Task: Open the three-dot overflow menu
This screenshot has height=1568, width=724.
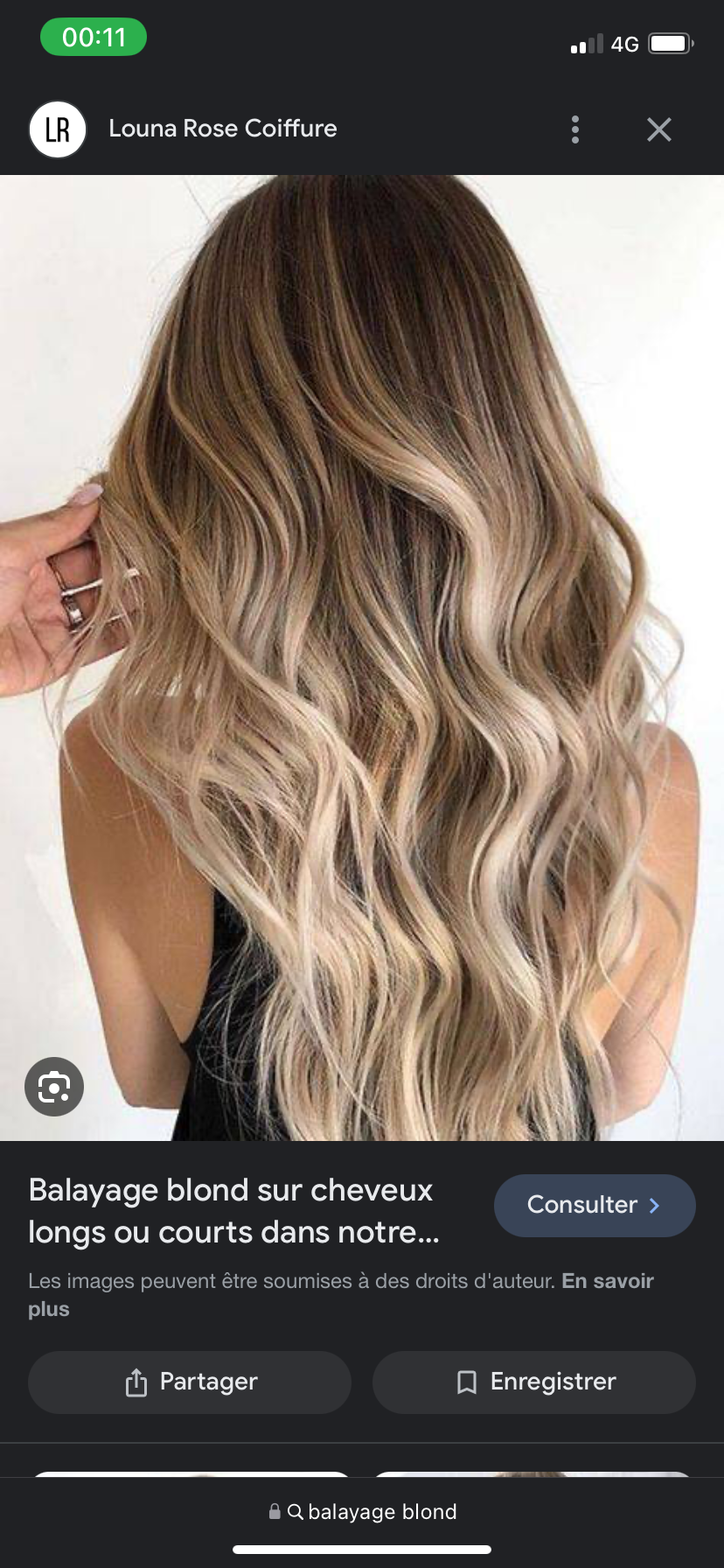Action: [574, 129]
